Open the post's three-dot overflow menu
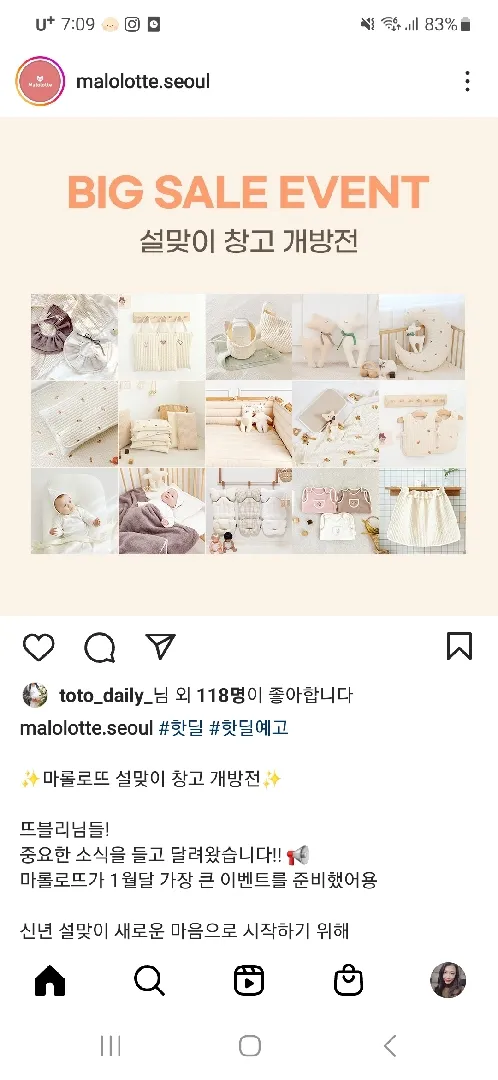The width and height of the screenshot is (498, 1080). (x=467, y=81)
